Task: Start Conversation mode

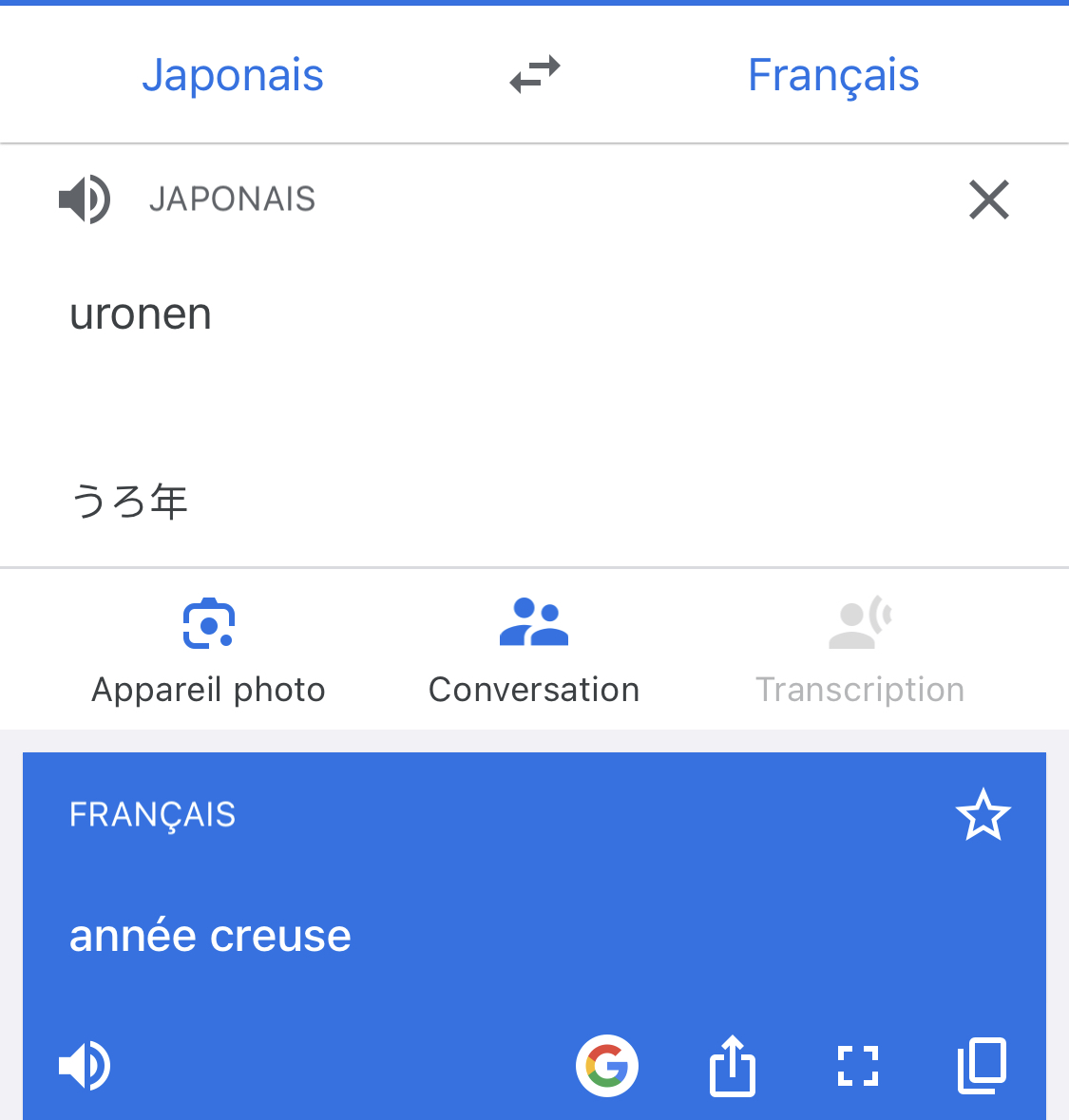Action: click(534, 651)
